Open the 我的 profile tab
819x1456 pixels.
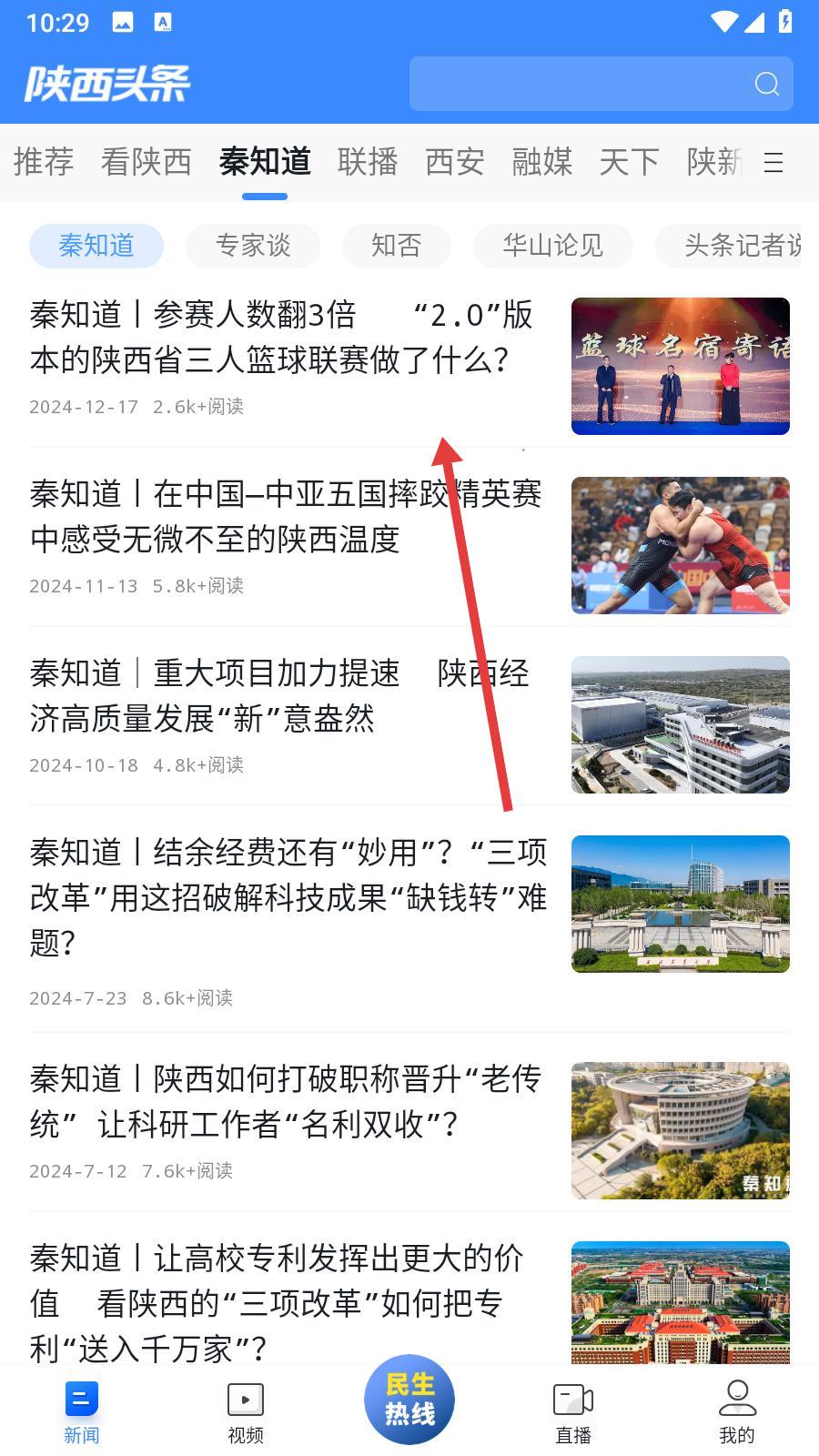click(x=737, y=1412)
